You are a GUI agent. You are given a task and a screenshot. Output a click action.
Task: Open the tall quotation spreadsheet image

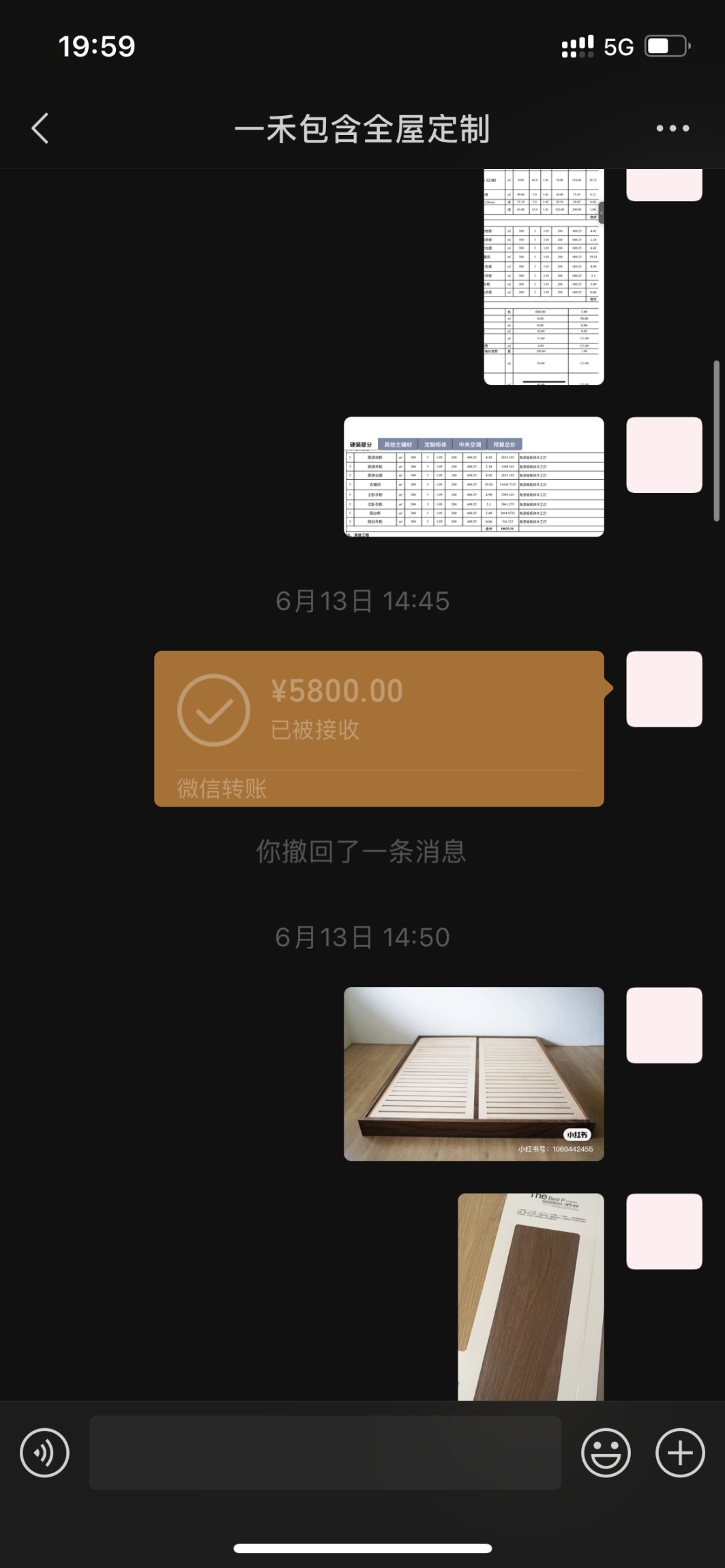click(544, 276)
